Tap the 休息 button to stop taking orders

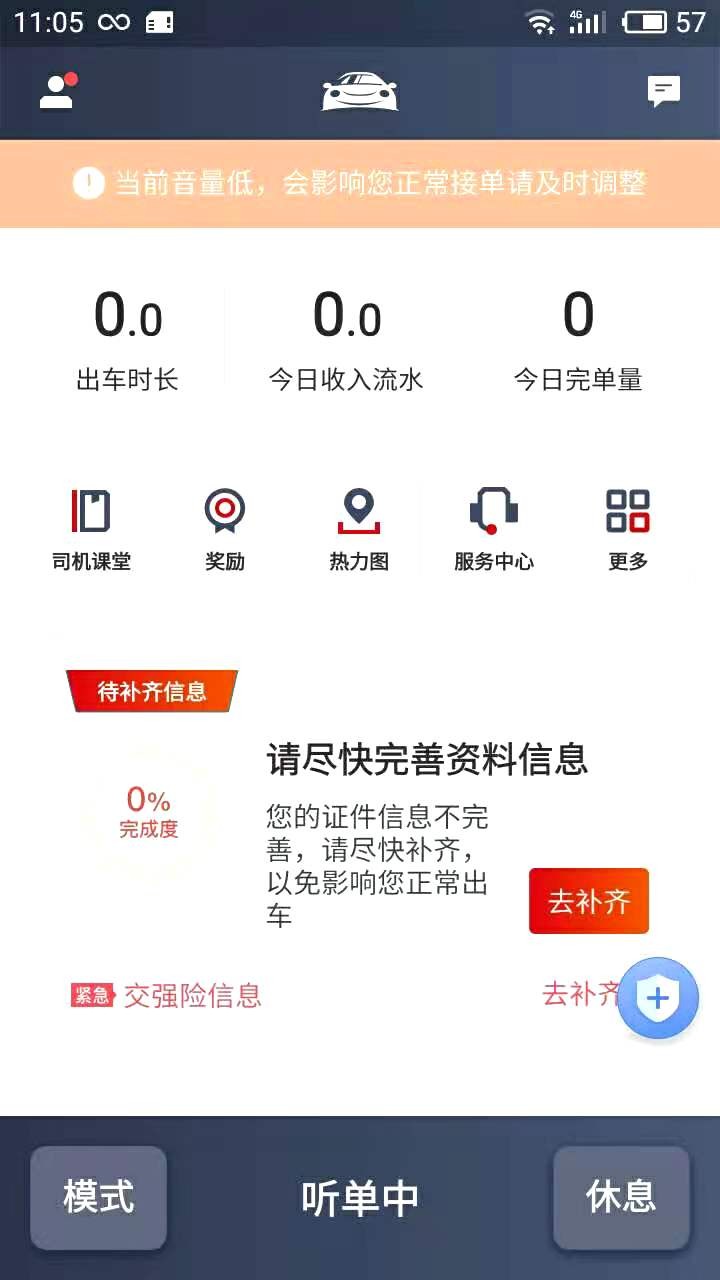pos(621,1197)
